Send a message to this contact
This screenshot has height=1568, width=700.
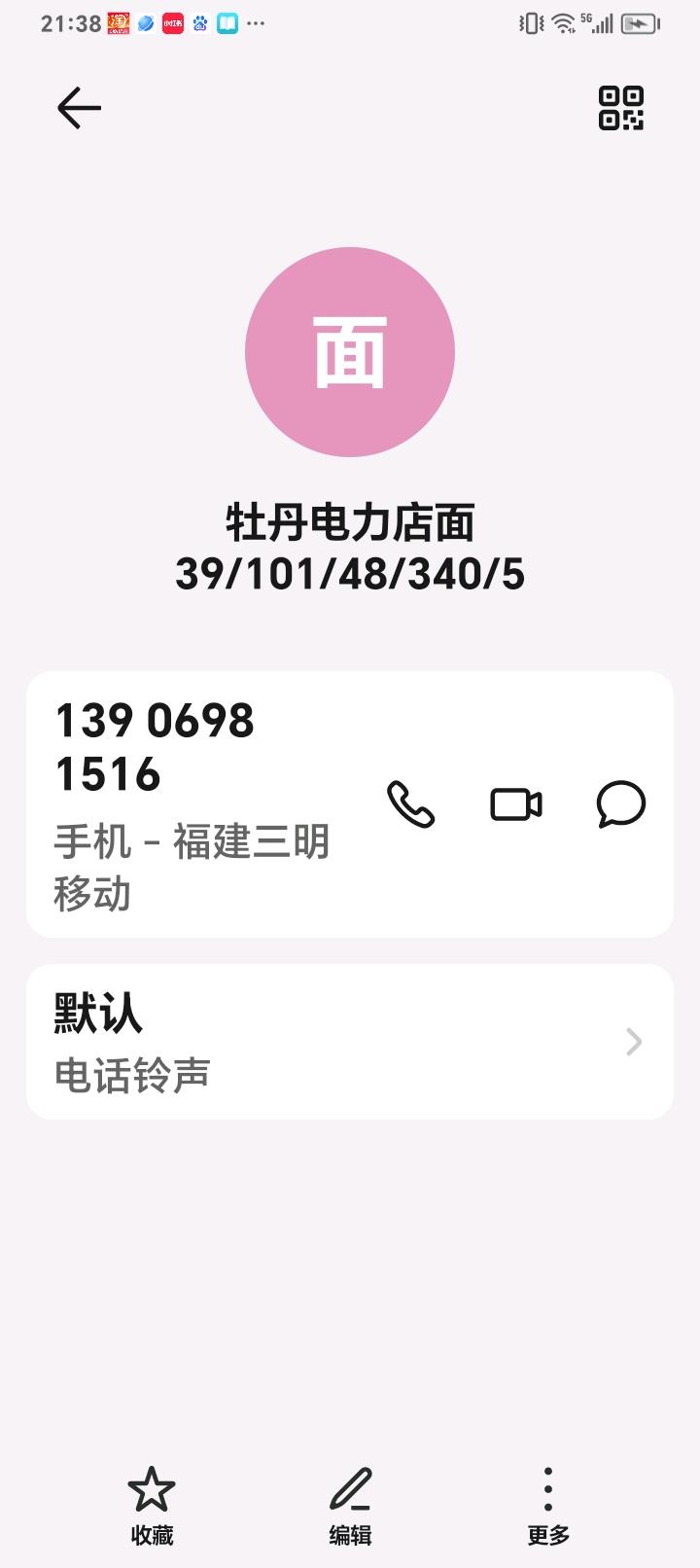[x=620, y=804]
